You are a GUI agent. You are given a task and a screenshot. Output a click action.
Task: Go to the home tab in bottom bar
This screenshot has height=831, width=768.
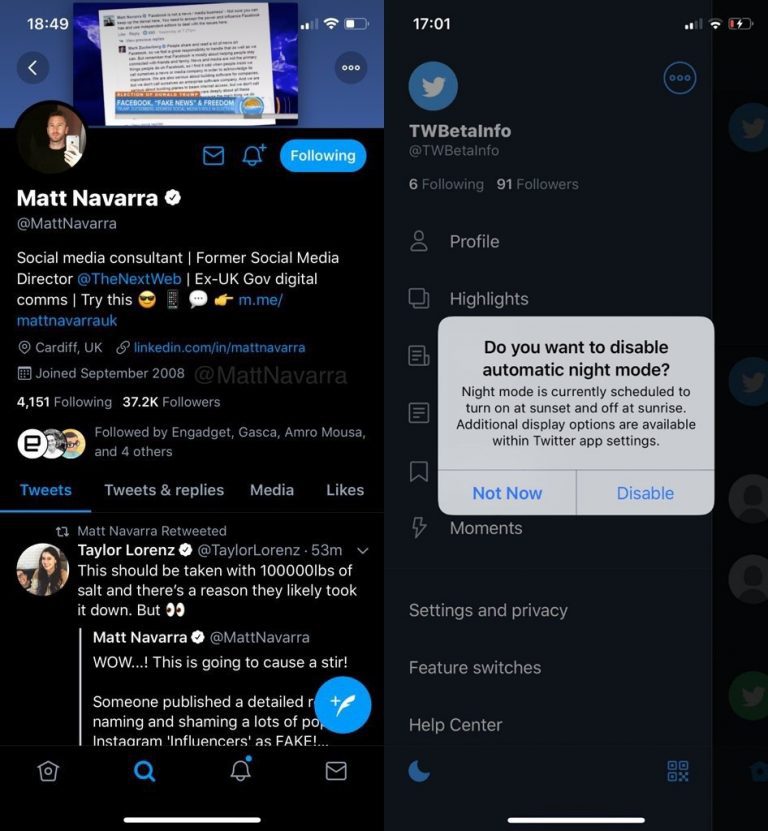tap(48, 771)
